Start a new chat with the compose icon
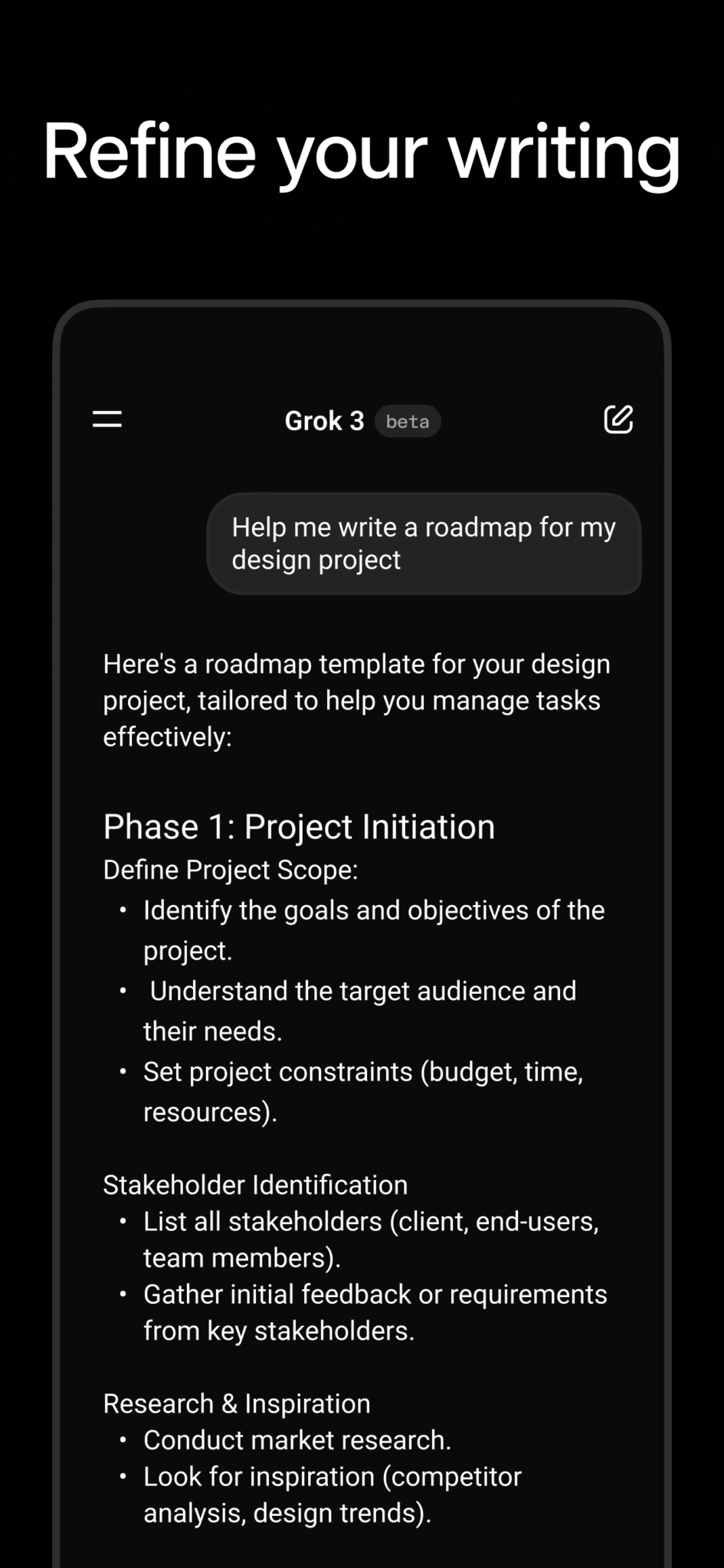The height and width of the screenshot is (1568, 724). (x=619, y=420)
